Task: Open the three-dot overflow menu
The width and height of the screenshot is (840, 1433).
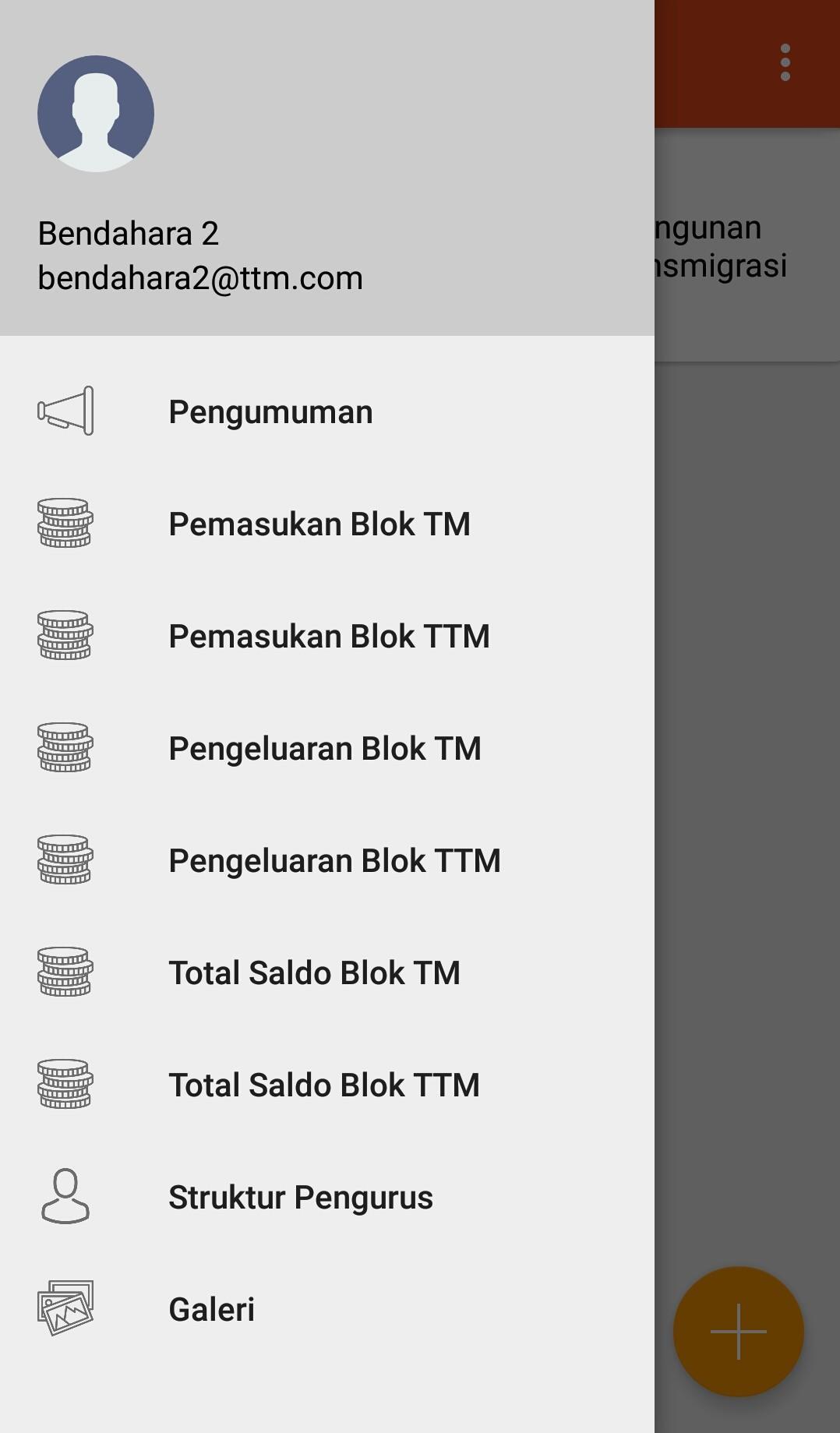Action: (785, 62)
